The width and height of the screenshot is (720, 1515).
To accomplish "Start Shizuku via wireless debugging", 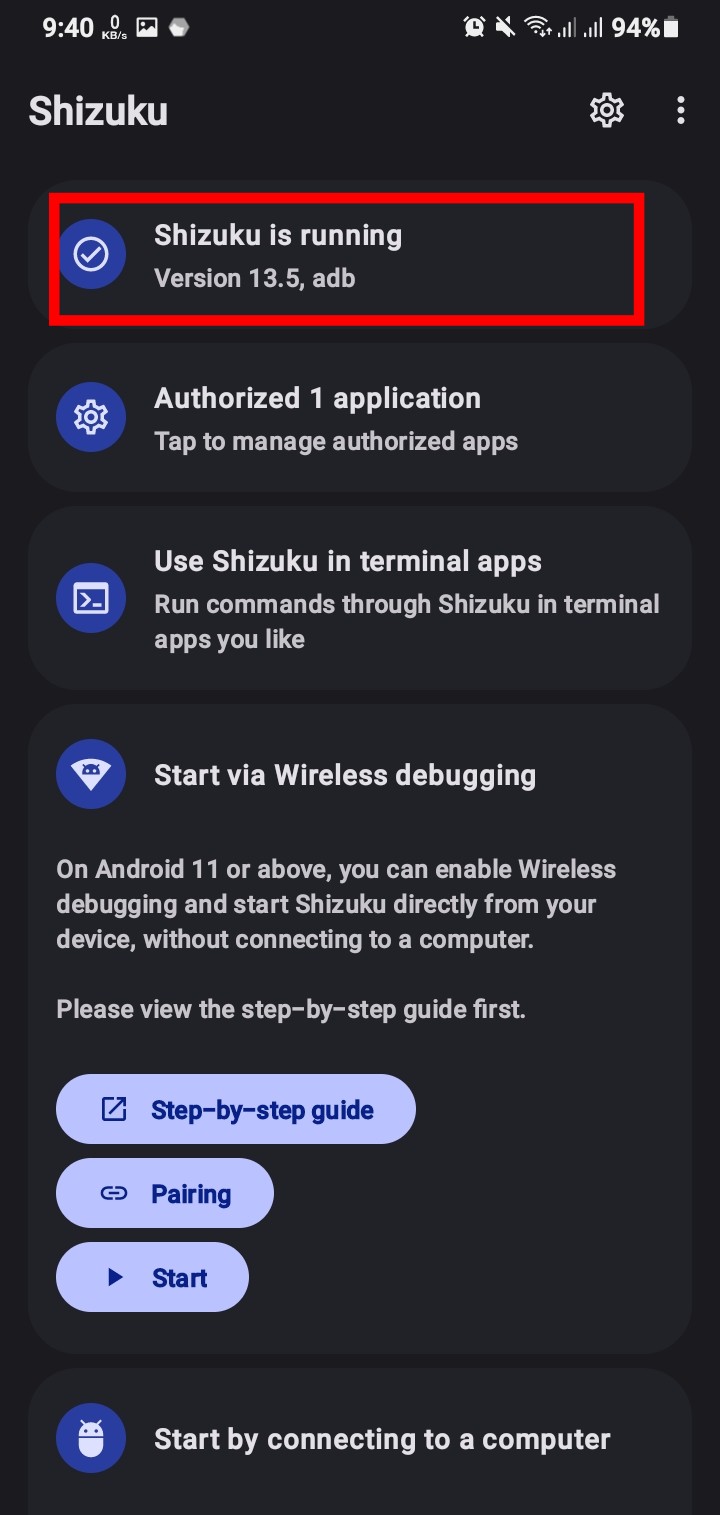I will tap(152, 1277).
